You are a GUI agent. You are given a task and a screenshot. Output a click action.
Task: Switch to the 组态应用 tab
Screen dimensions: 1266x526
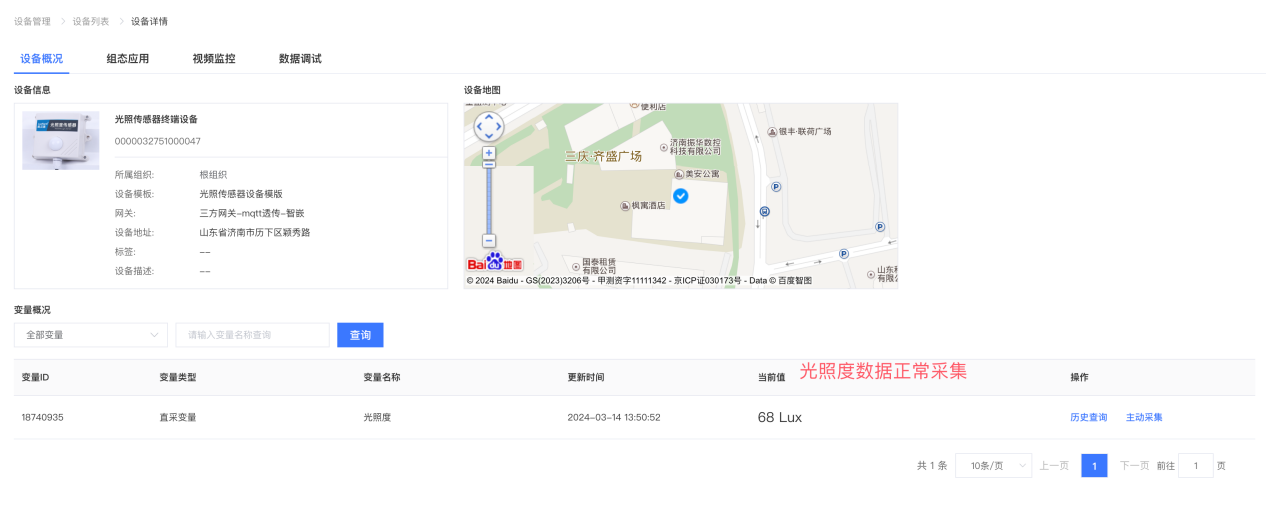point(128,59)
